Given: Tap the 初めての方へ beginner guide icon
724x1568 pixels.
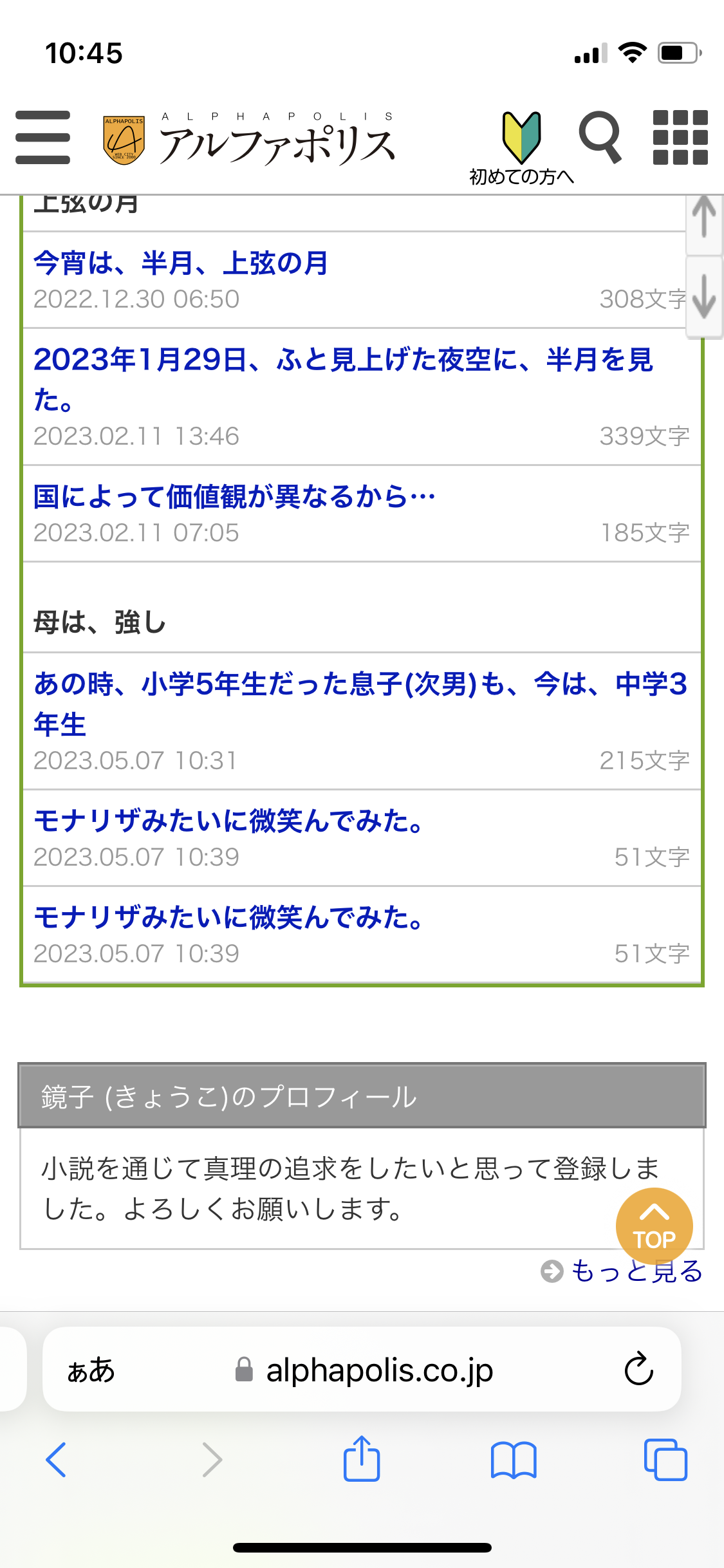Looking at the screenshot, I should click(x=521, y=148).
